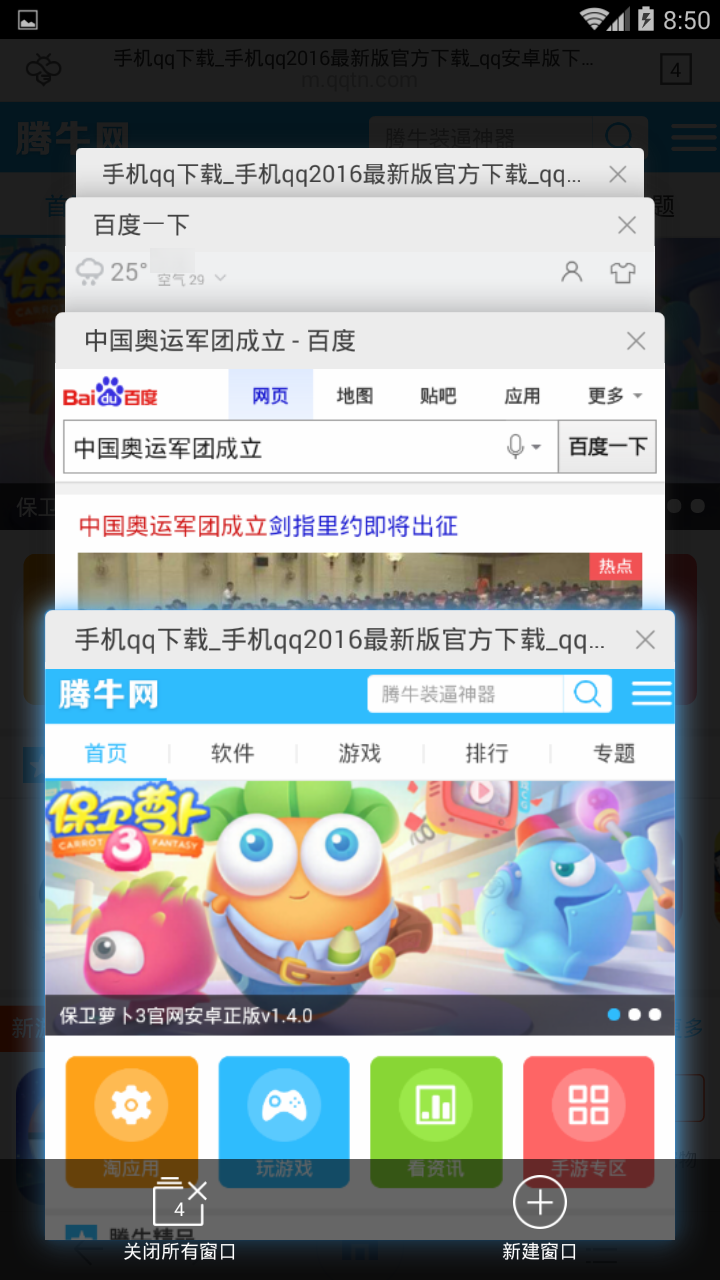
Task: Open the user profile icon on 百度一下 card
Action: 571,271
